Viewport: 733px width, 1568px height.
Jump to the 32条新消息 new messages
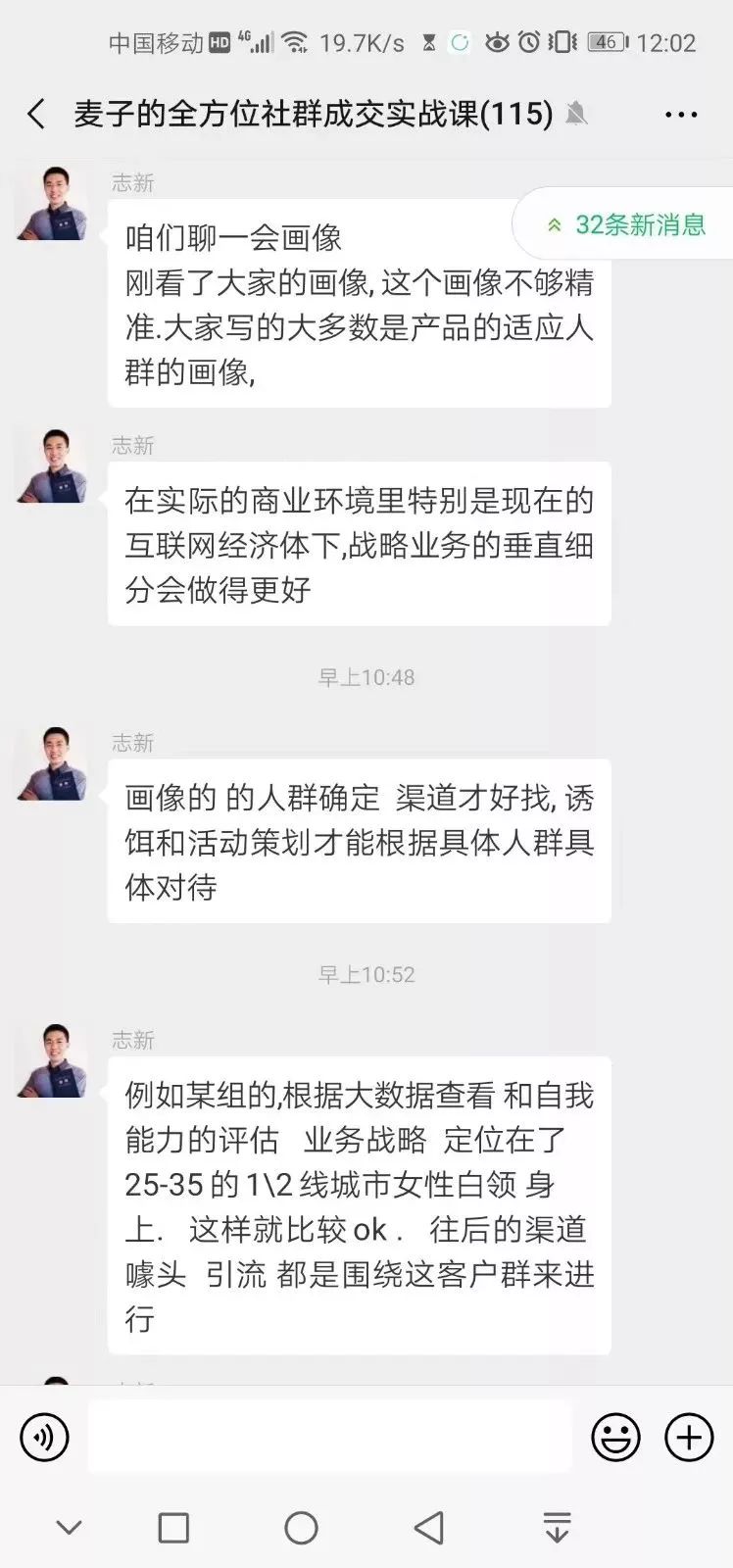tap(627, 225)
